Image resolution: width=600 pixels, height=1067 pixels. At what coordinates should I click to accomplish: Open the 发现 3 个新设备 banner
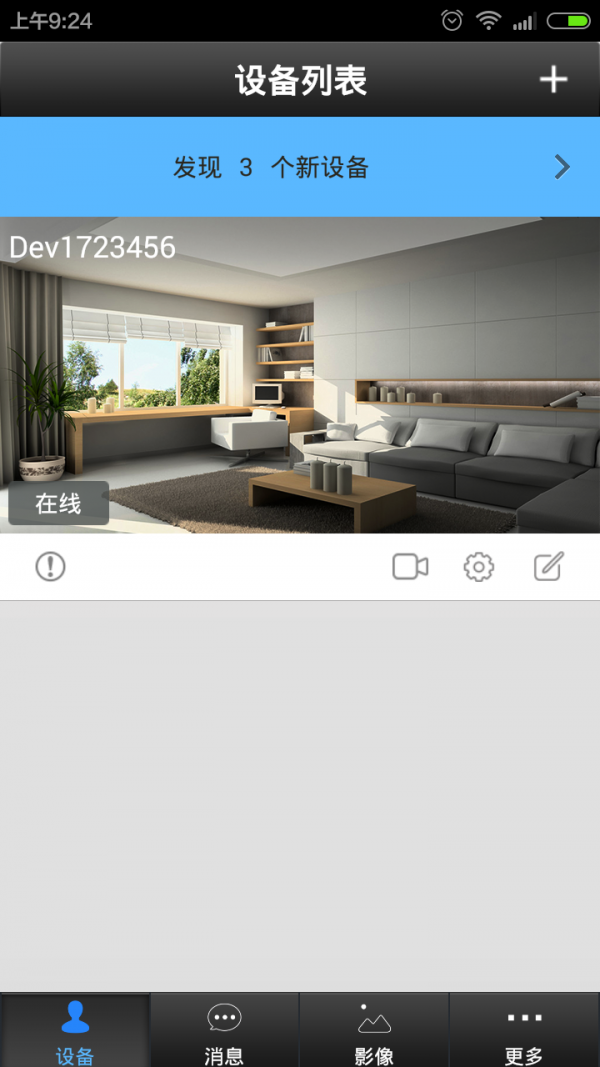pyautogui.click(x=300, y=167)
